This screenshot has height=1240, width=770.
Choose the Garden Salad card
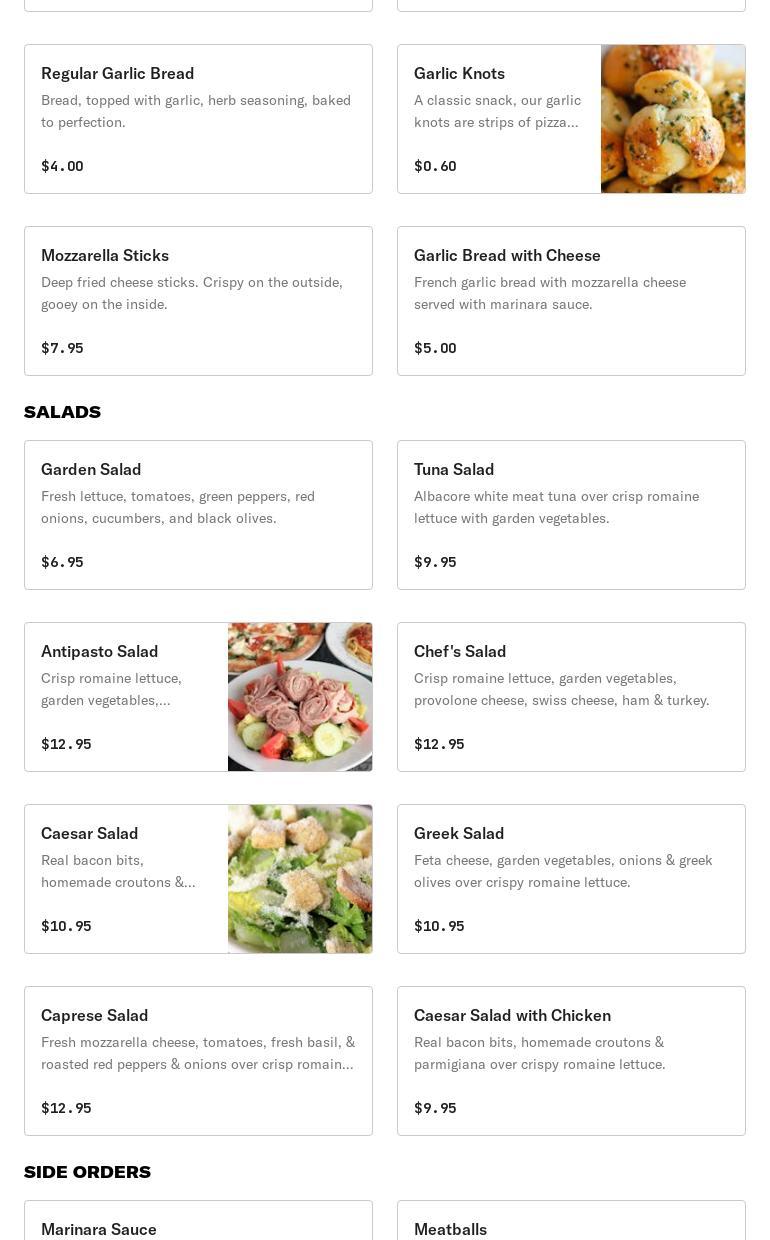[x=198, y=515]
